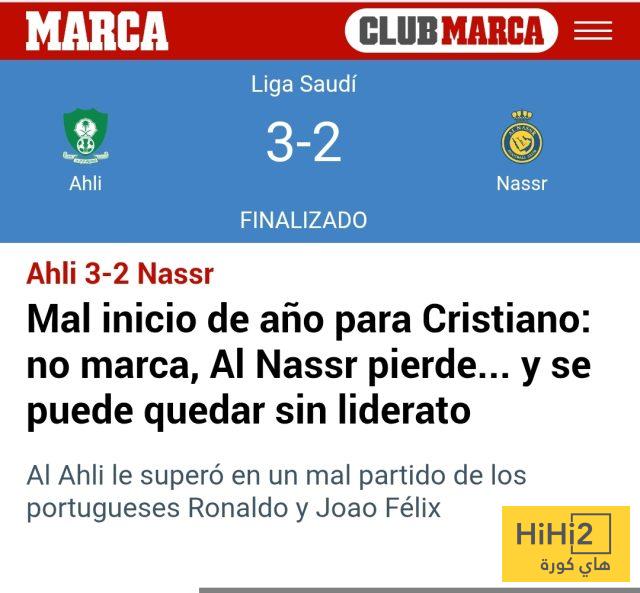Open the hamburger menu

tap(593, 31)
